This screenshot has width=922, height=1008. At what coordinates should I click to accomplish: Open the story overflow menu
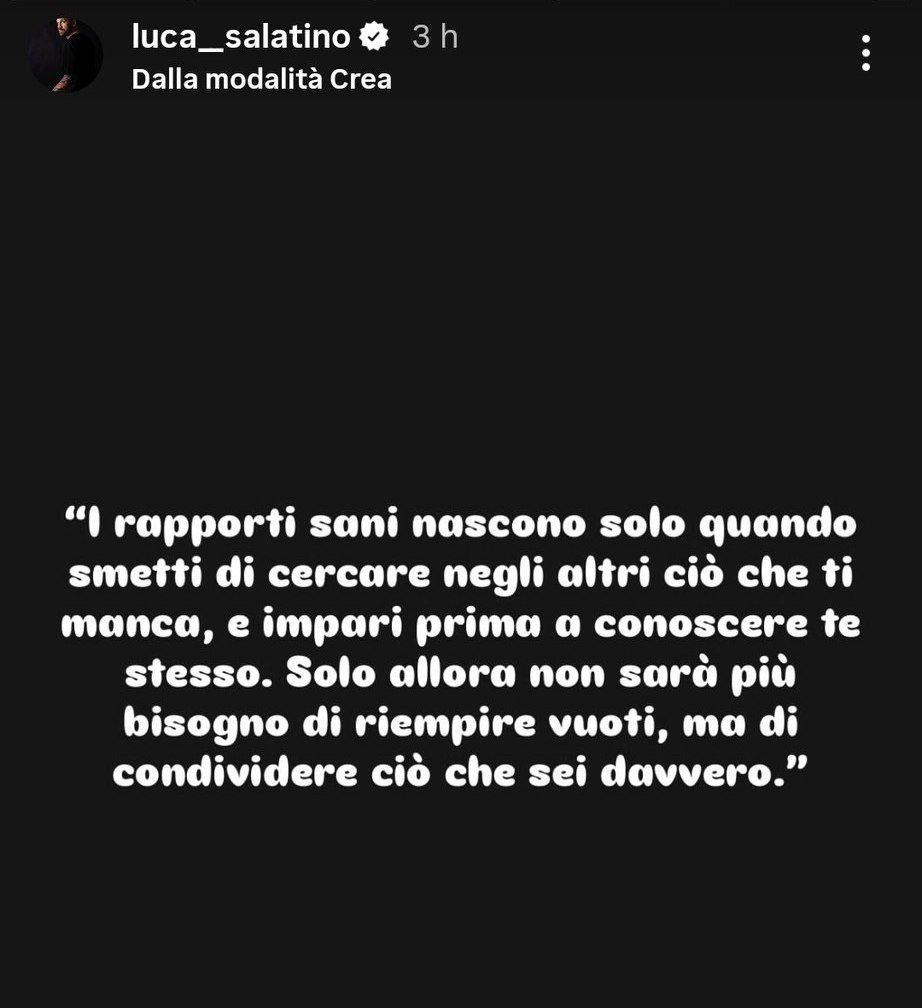coord(866,53)
